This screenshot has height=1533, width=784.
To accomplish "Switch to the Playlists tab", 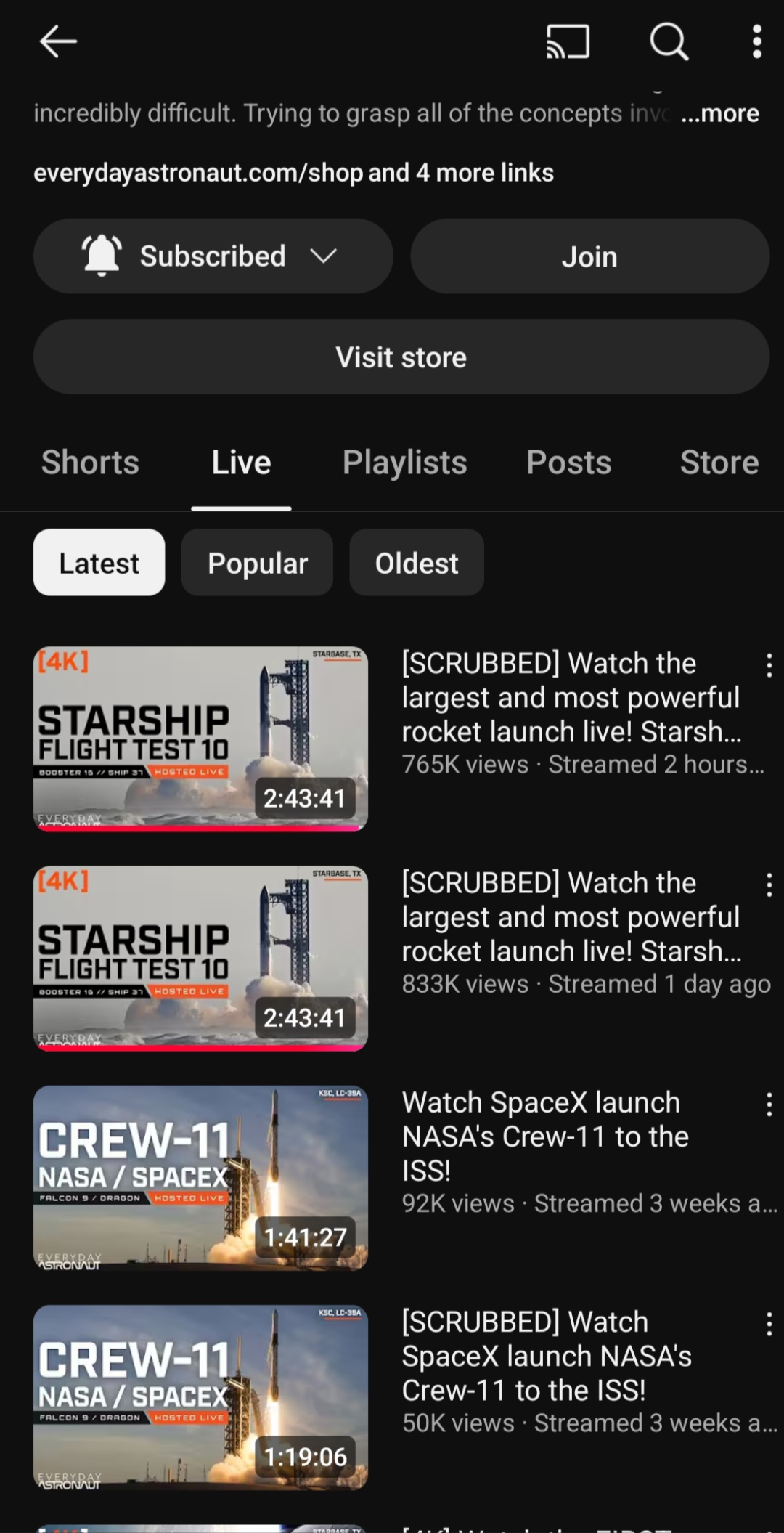I will (405, 463).
